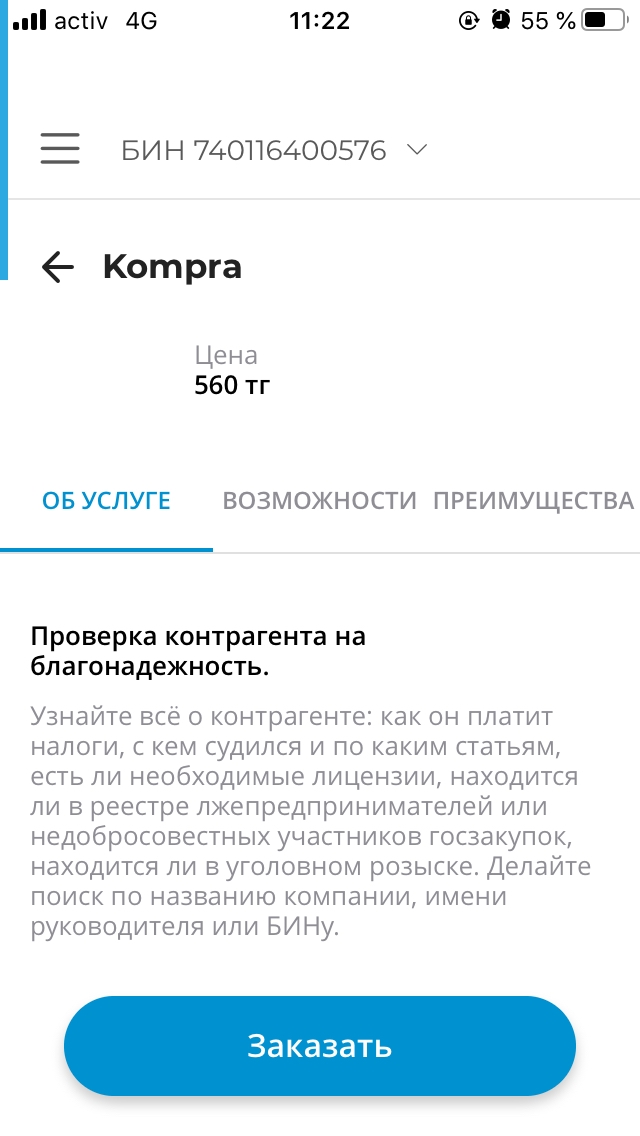
Task: Expand the БИН 740116400576 dropdown
Action: (274, 151)
